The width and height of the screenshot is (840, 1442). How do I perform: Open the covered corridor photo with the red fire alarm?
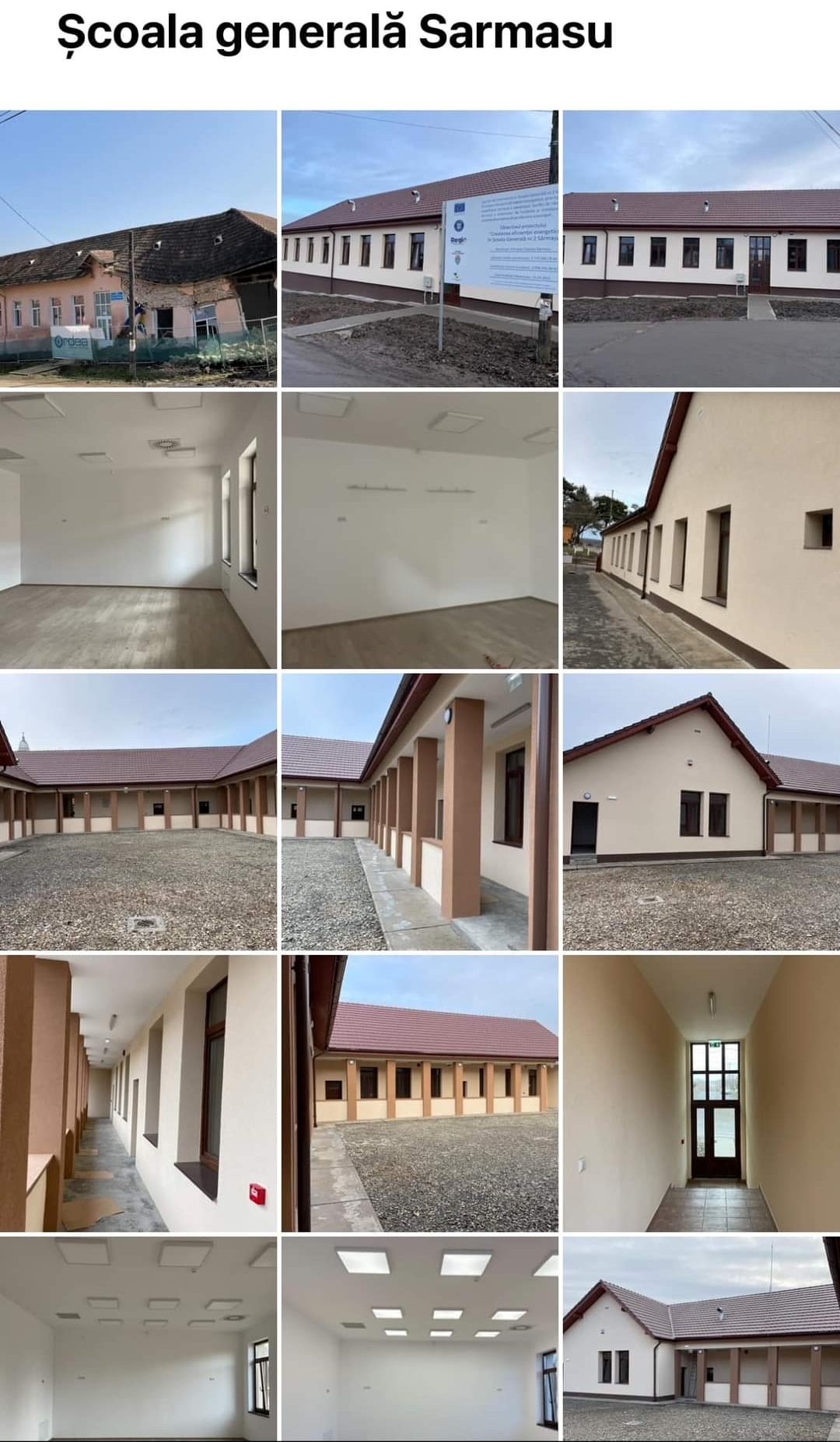pyautogui.click(x=138, y=1093)
